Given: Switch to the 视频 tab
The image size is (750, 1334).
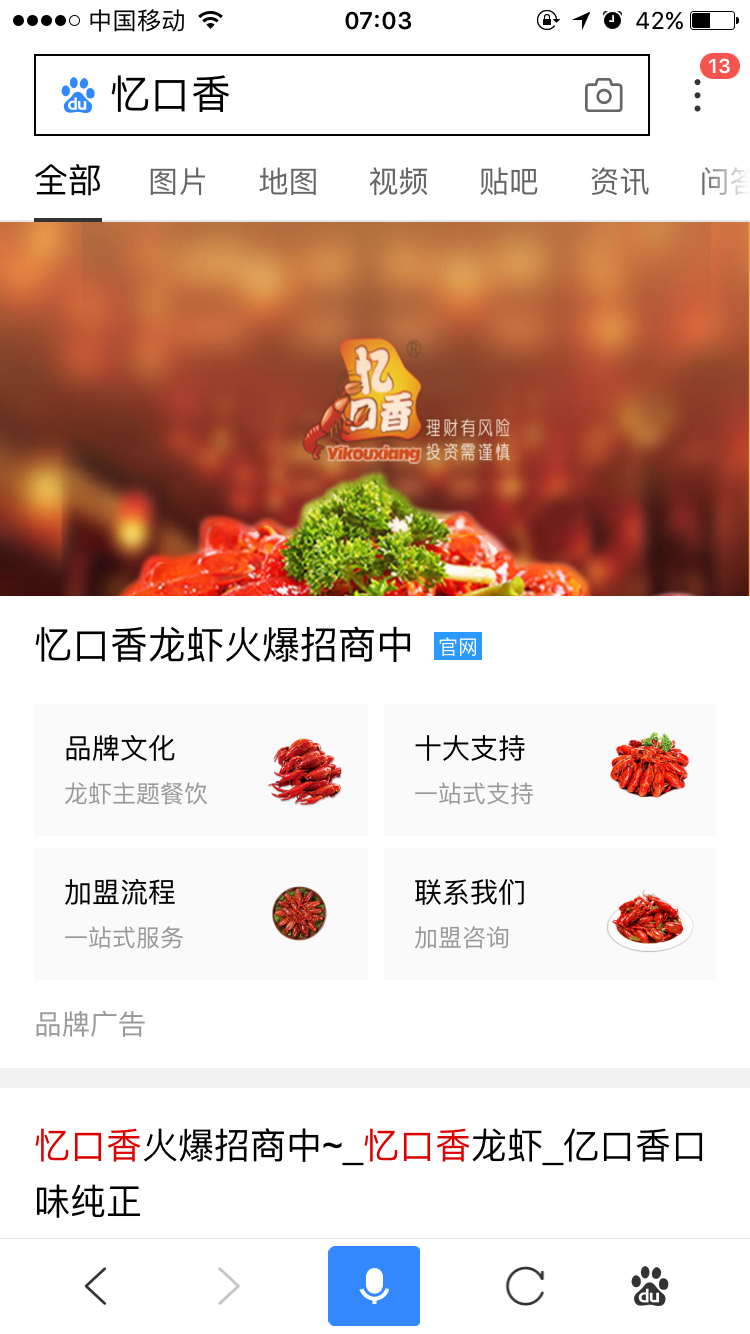Looking at the screenshot, I should 398,182.
